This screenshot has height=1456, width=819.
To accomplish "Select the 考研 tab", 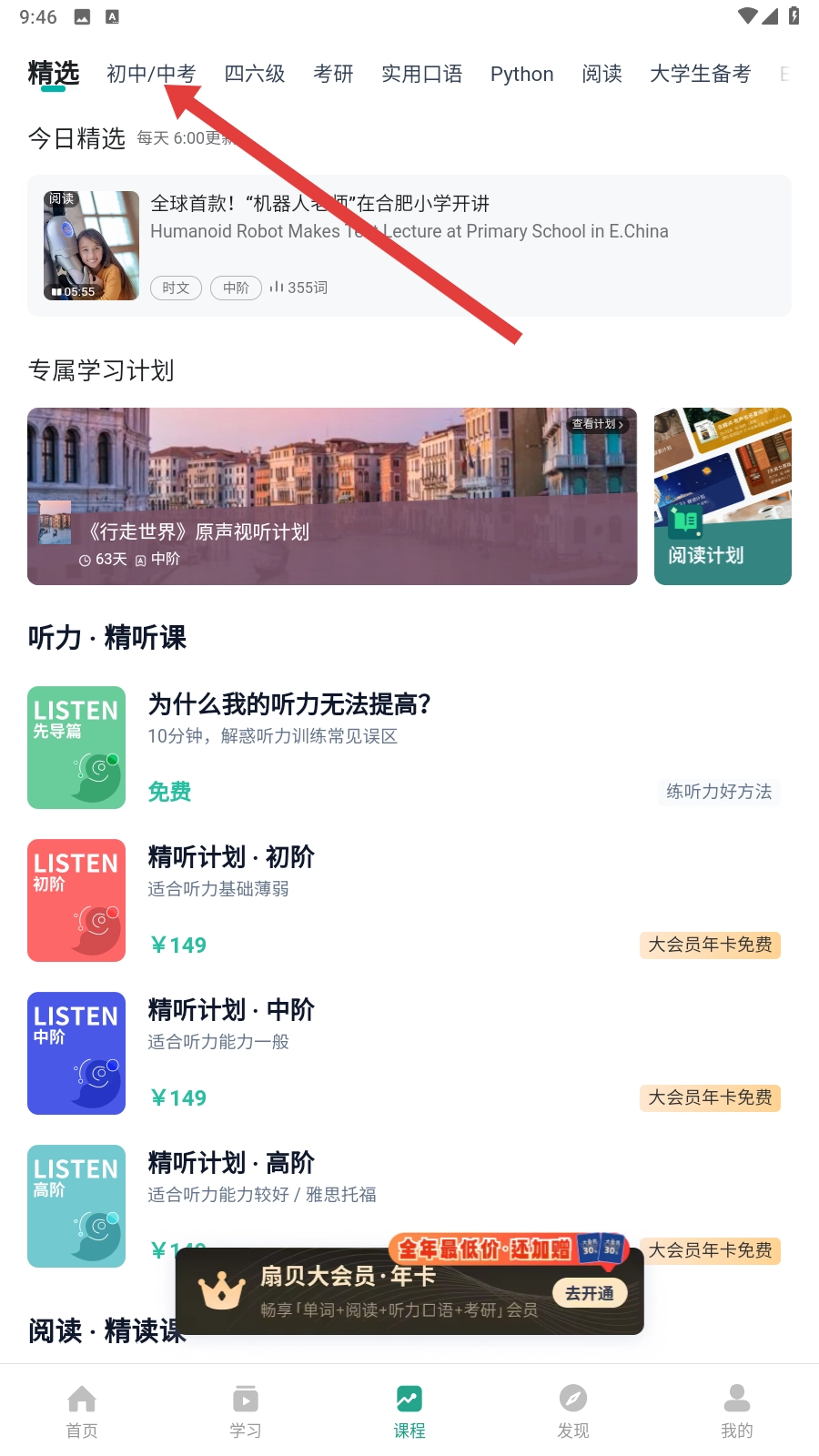I will (x=333, y=74).
